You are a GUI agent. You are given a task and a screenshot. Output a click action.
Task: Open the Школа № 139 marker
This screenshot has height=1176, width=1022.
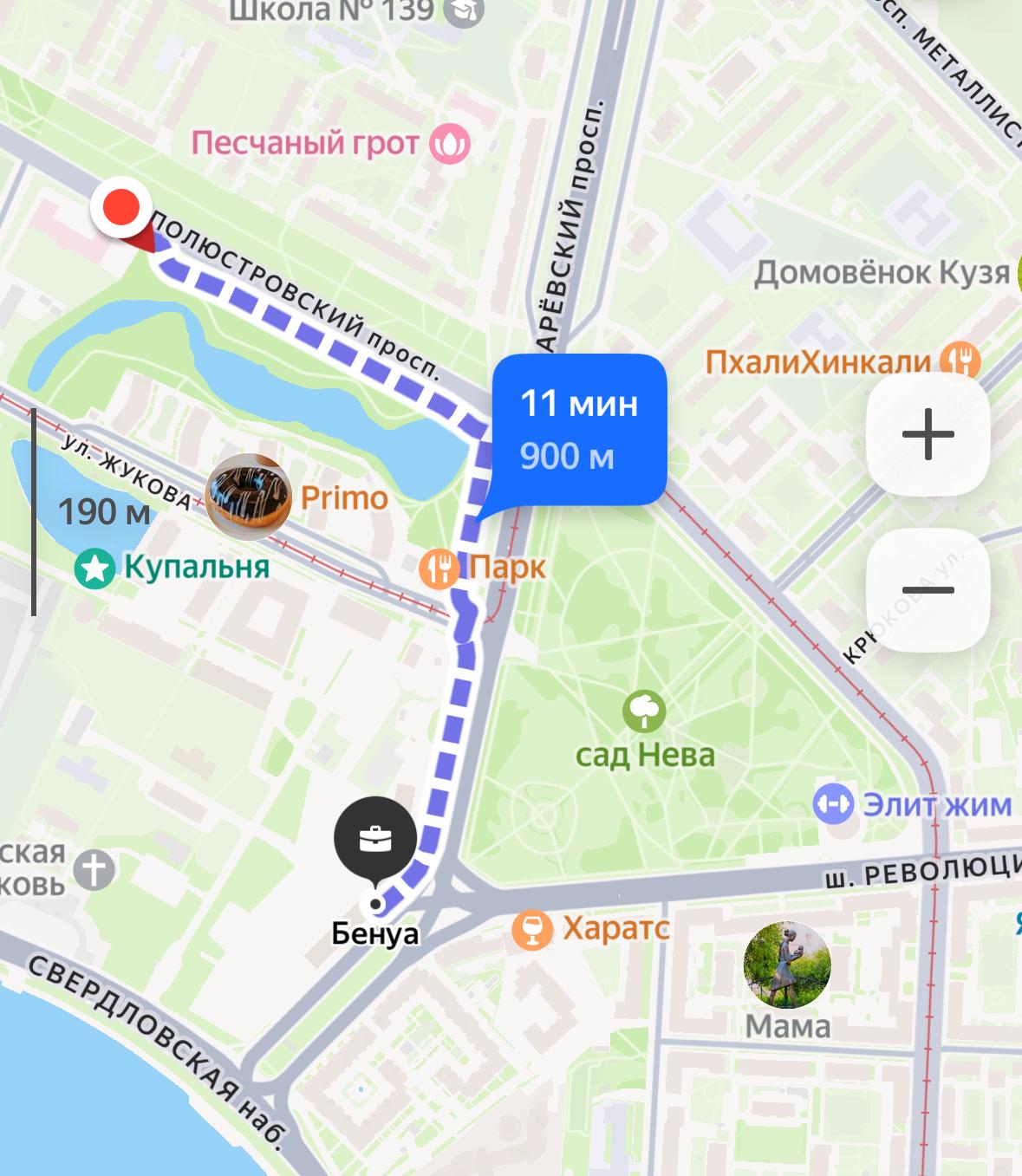tap(463, 10)
